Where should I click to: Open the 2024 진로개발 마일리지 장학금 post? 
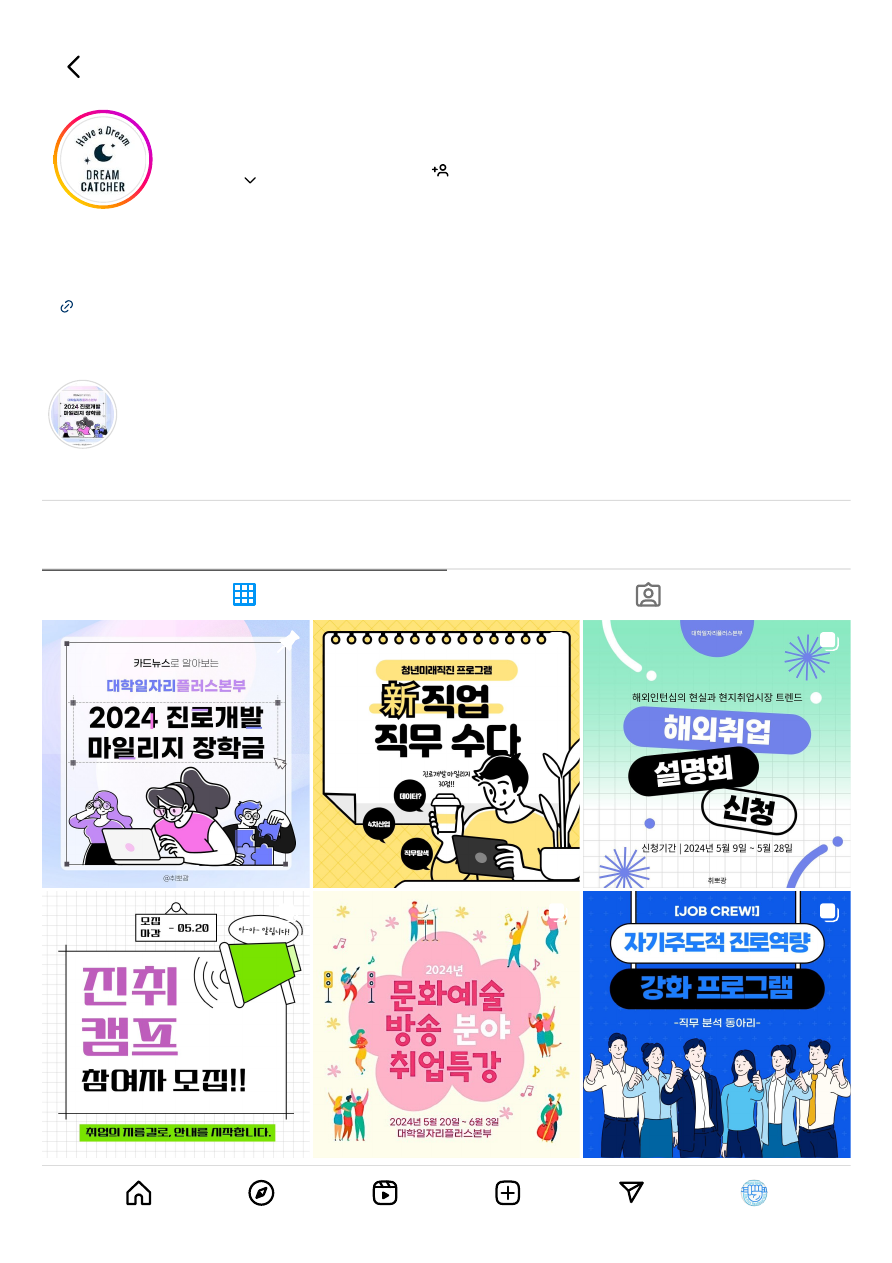point(176,753)
